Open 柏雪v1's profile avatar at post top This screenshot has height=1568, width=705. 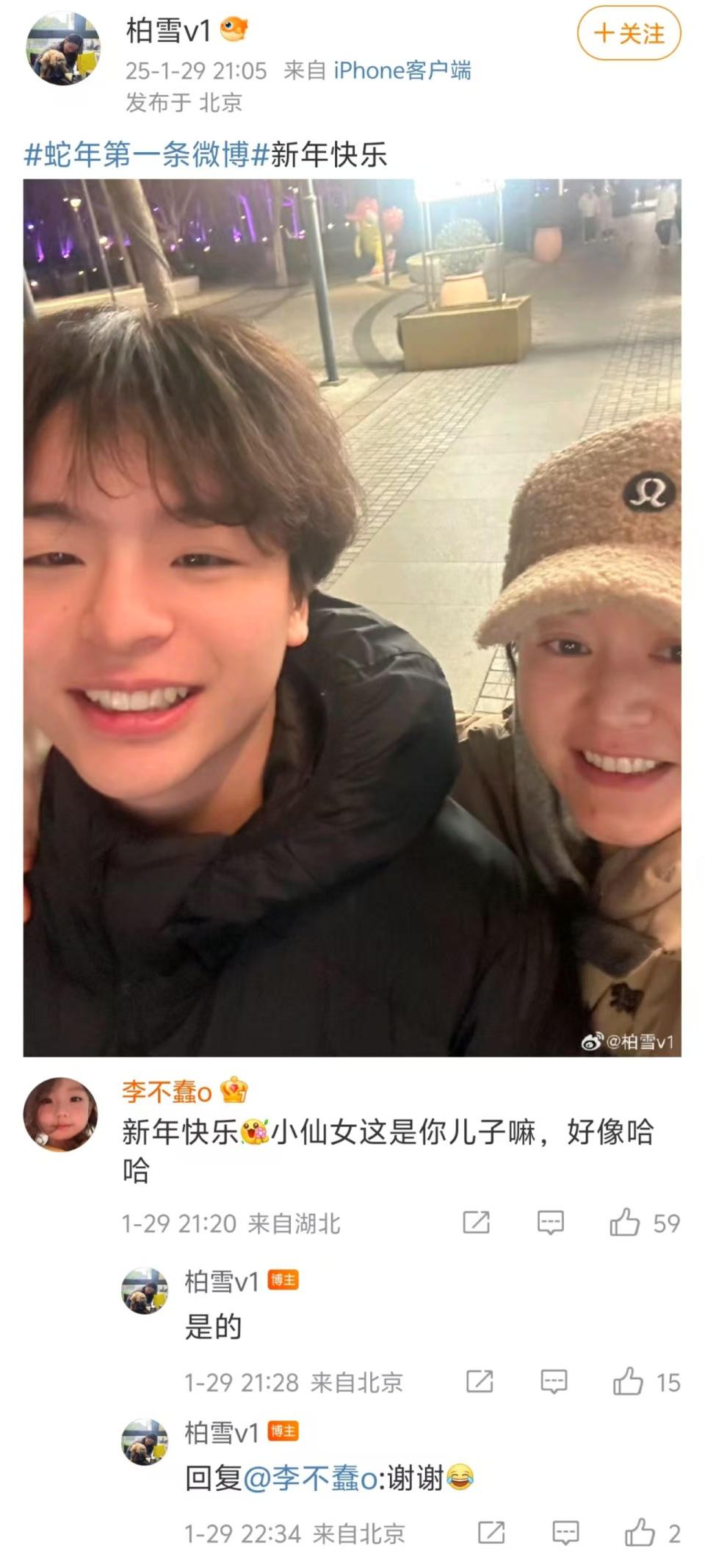[64, 48]
